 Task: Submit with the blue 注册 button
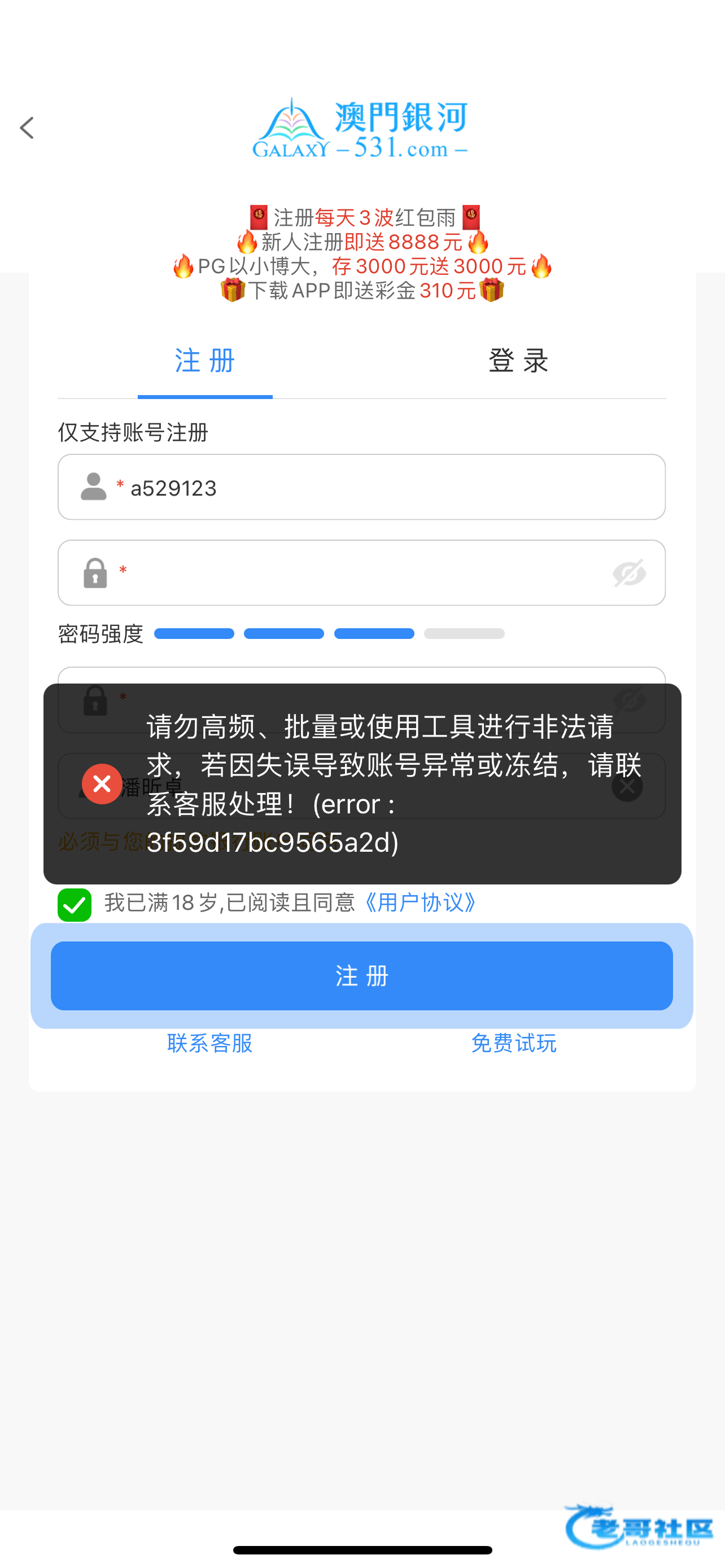(x=361, y=976)
